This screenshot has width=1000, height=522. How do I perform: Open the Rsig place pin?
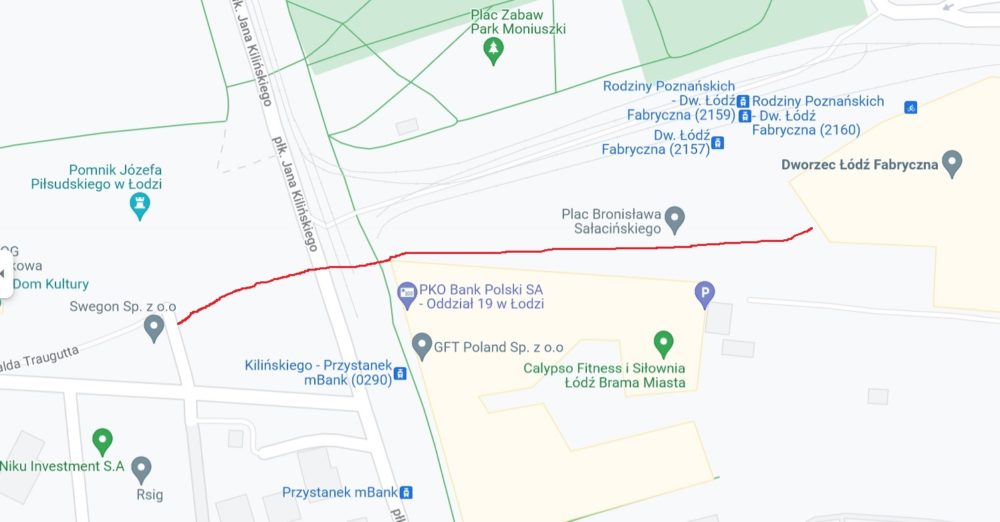click(x=141, y=468)
